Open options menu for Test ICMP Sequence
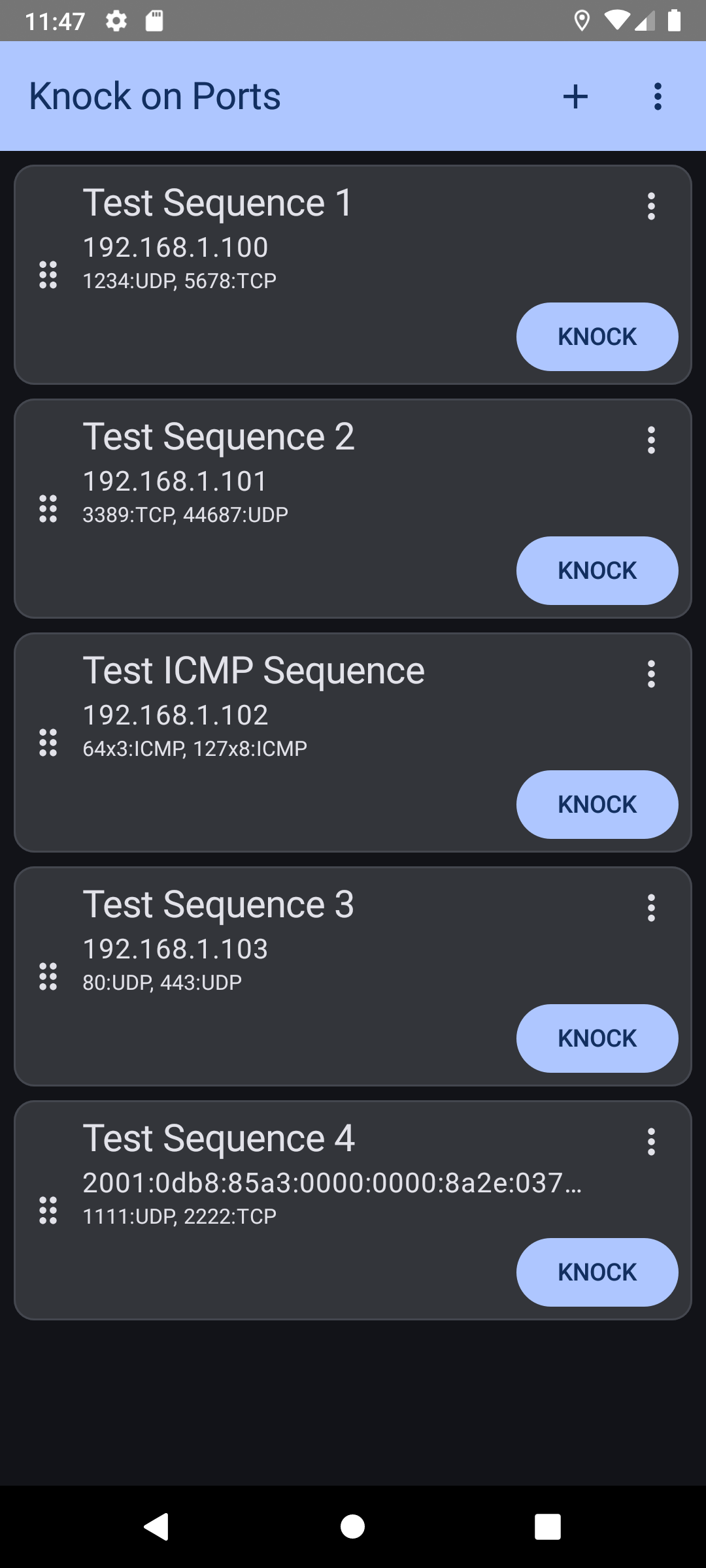The width and height of the screenshot is (706, 1568). (651, 674)
